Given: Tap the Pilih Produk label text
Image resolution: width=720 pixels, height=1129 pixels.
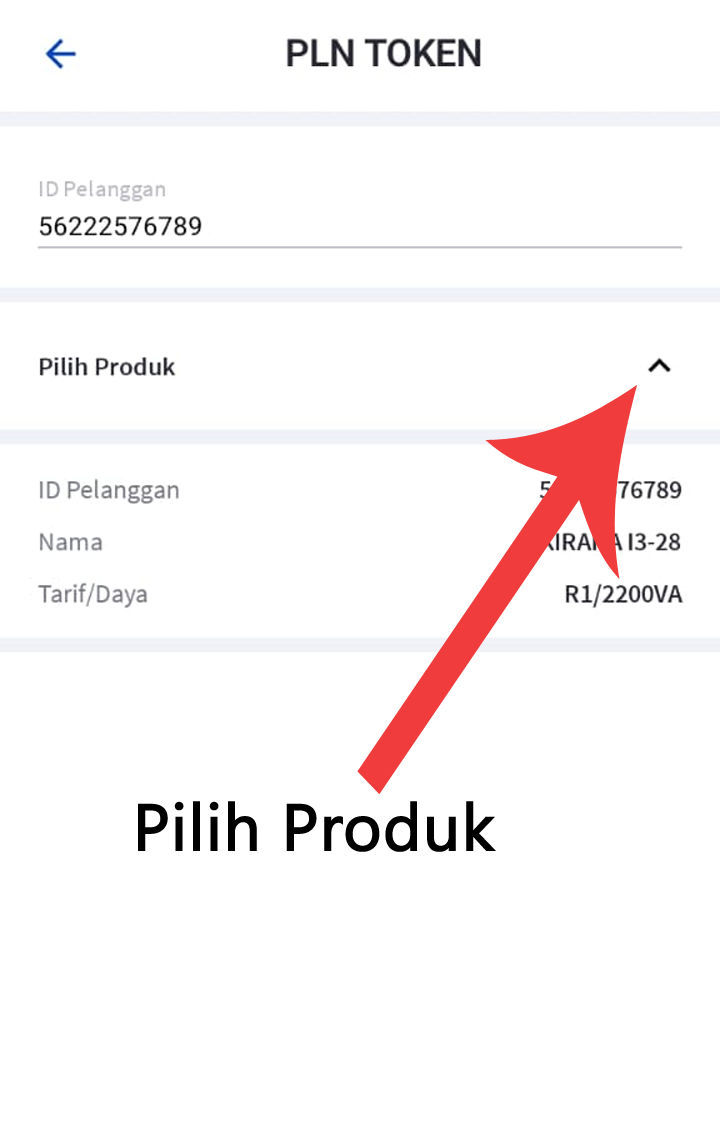Looking at the screenshot, I should tap(107, 367).
